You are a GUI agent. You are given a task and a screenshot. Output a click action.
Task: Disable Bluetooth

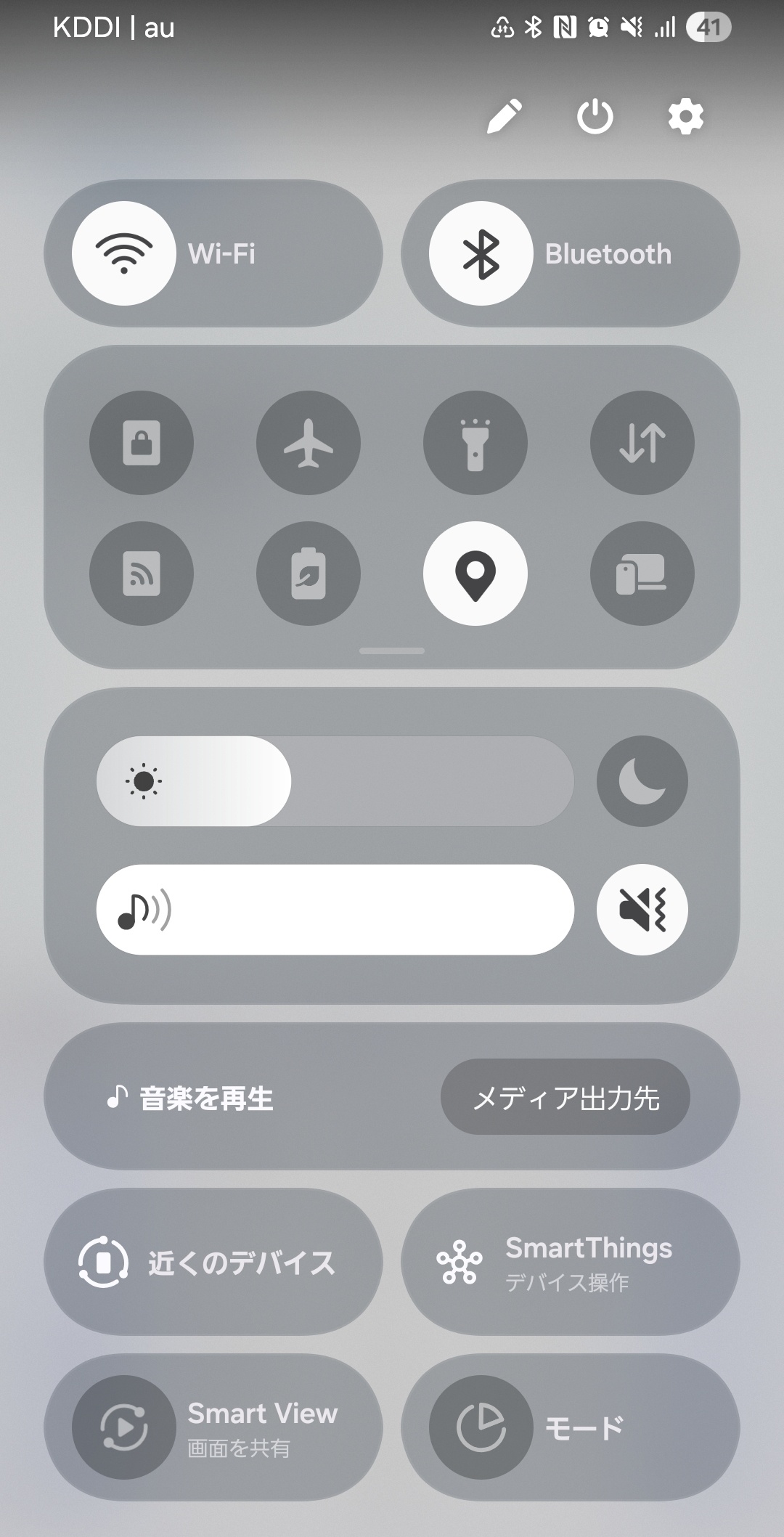pyautogui.click(x=481, y=253)
